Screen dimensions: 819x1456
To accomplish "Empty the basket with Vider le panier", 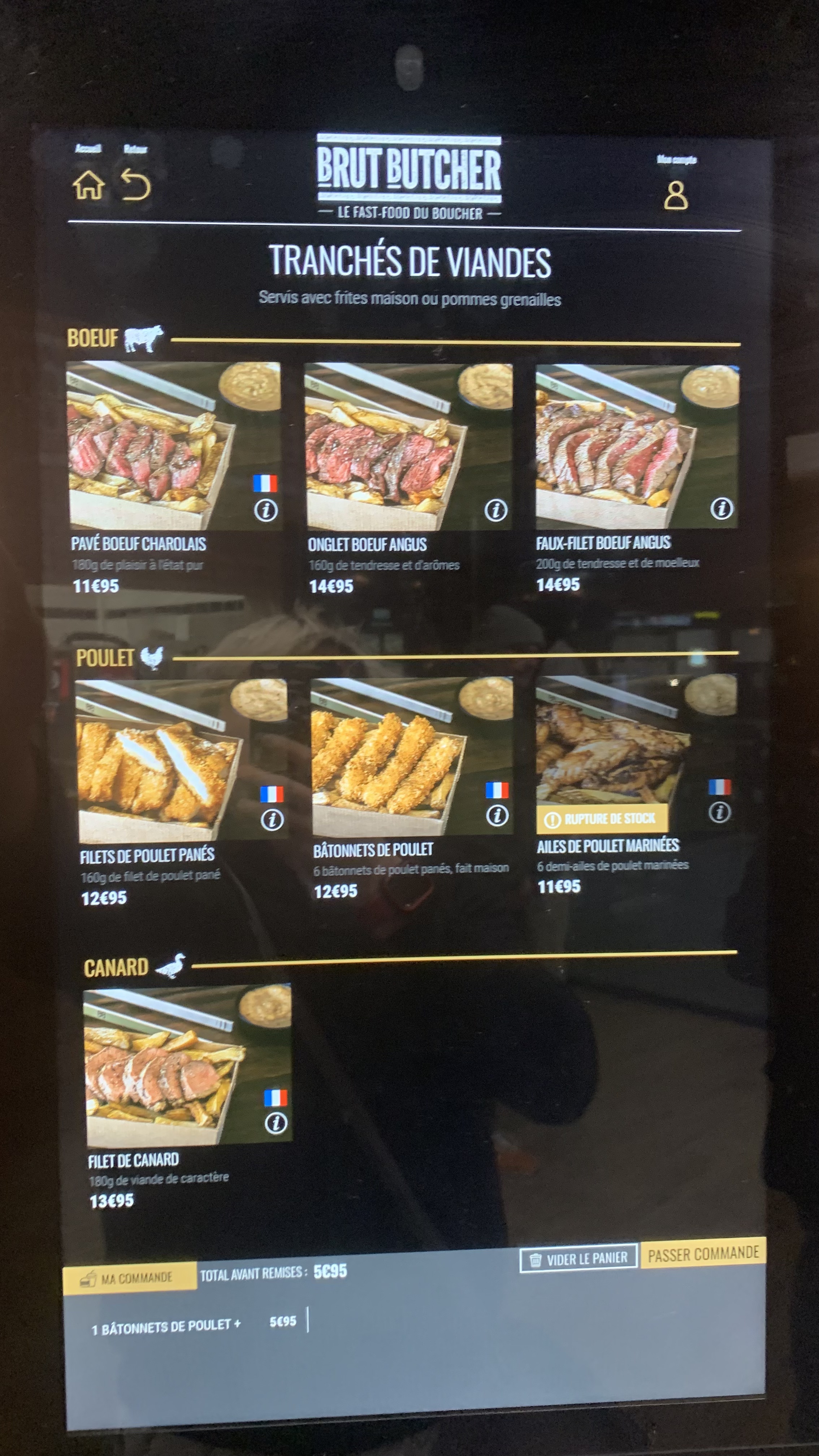I will point(579,1258).
